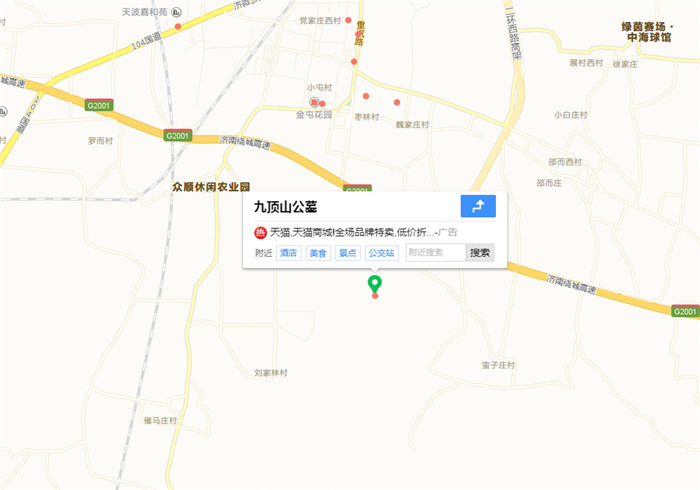Select the green location pin marker
The height and width of the screenshot is (490, 700).
pyautogui.click(x=375, y=283)
